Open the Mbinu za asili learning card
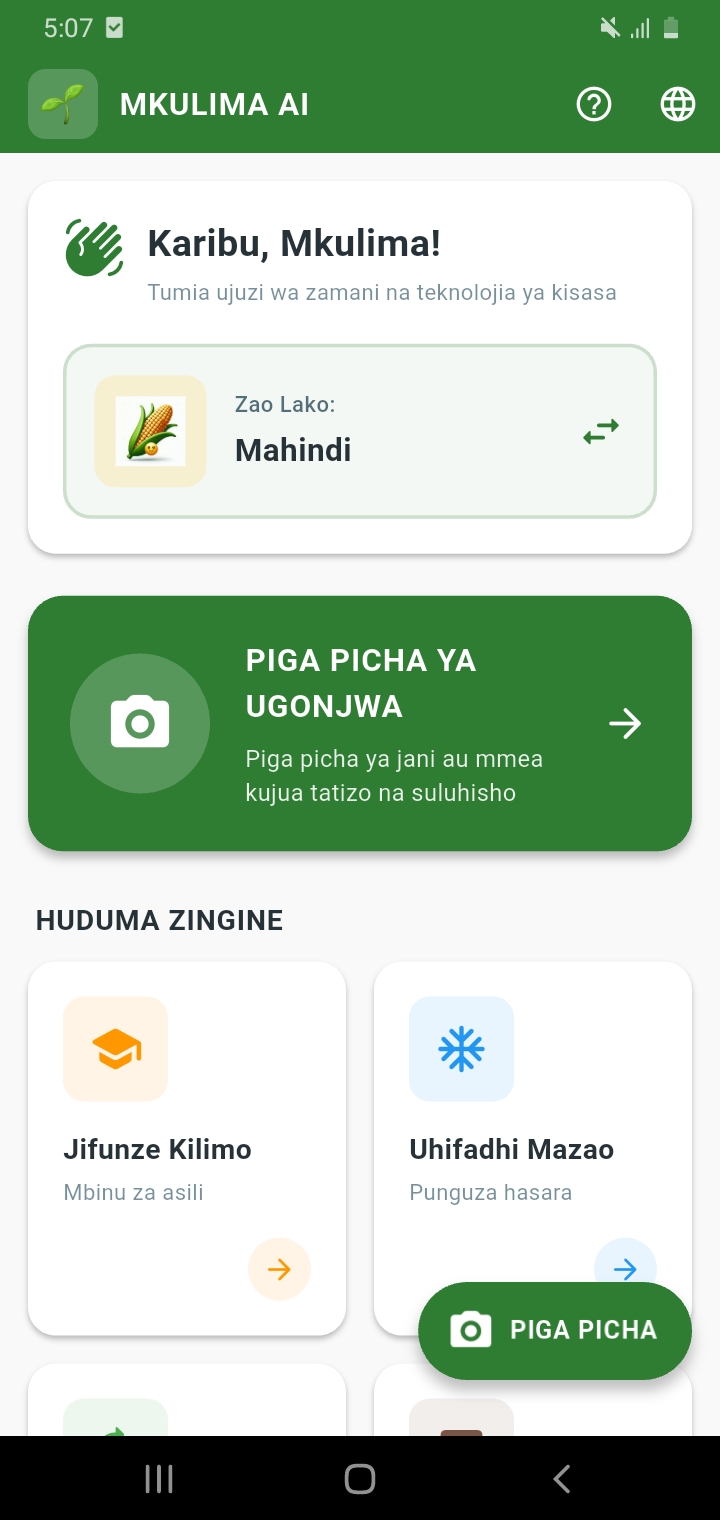The width and height of the screenshot is (720, 1520). click(187, 1148)
